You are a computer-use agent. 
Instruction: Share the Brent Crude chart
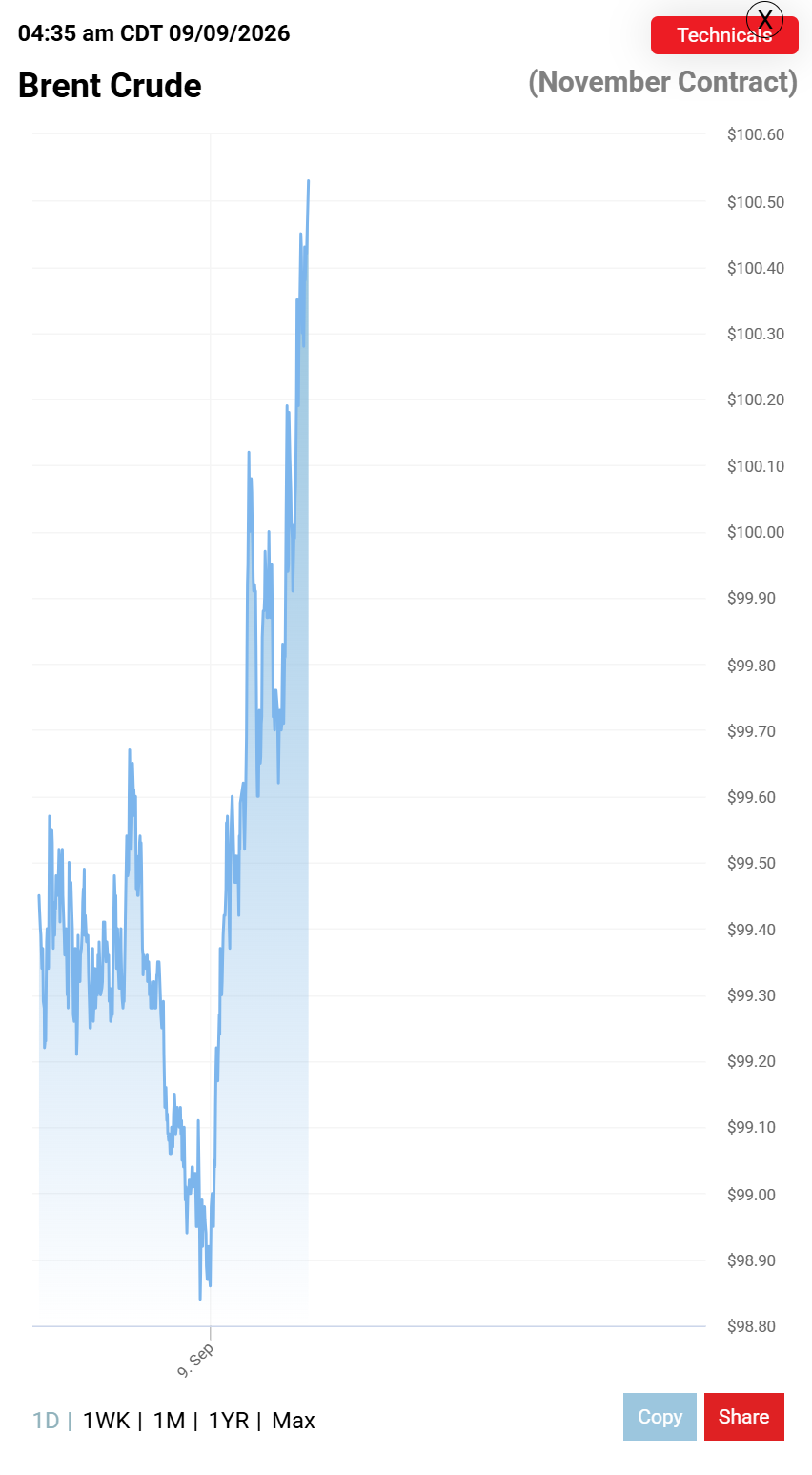744,1417
